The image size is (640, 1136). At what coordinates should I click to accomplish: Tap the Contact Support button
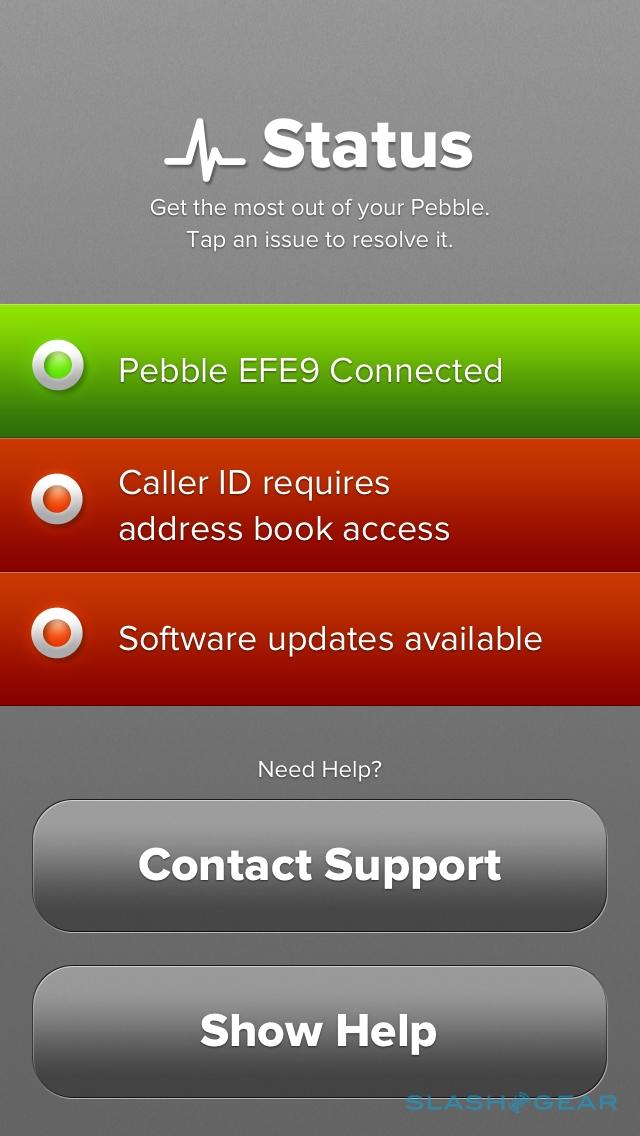(320, 866)
